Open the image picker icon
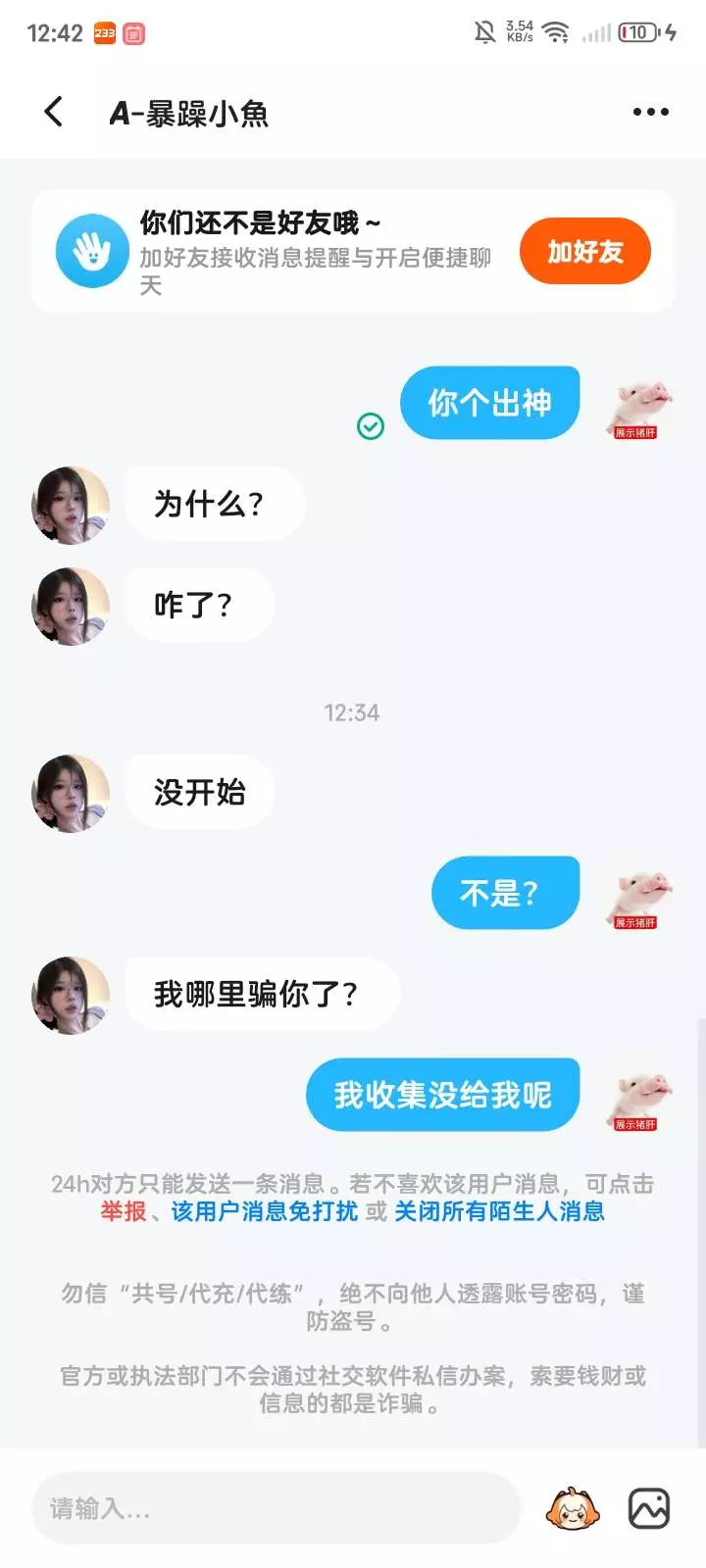 click(649, 1508)
